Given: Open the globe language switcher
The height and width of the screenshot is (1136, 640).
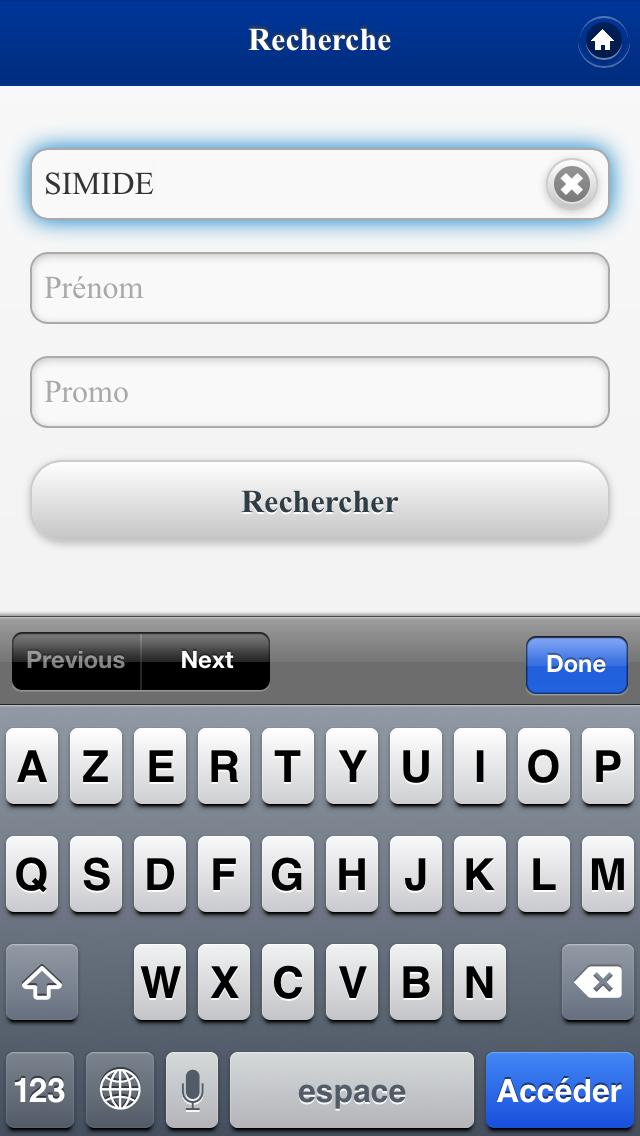Looking at the screenshot, I should pyautogui.click(x=120, y=1090).
